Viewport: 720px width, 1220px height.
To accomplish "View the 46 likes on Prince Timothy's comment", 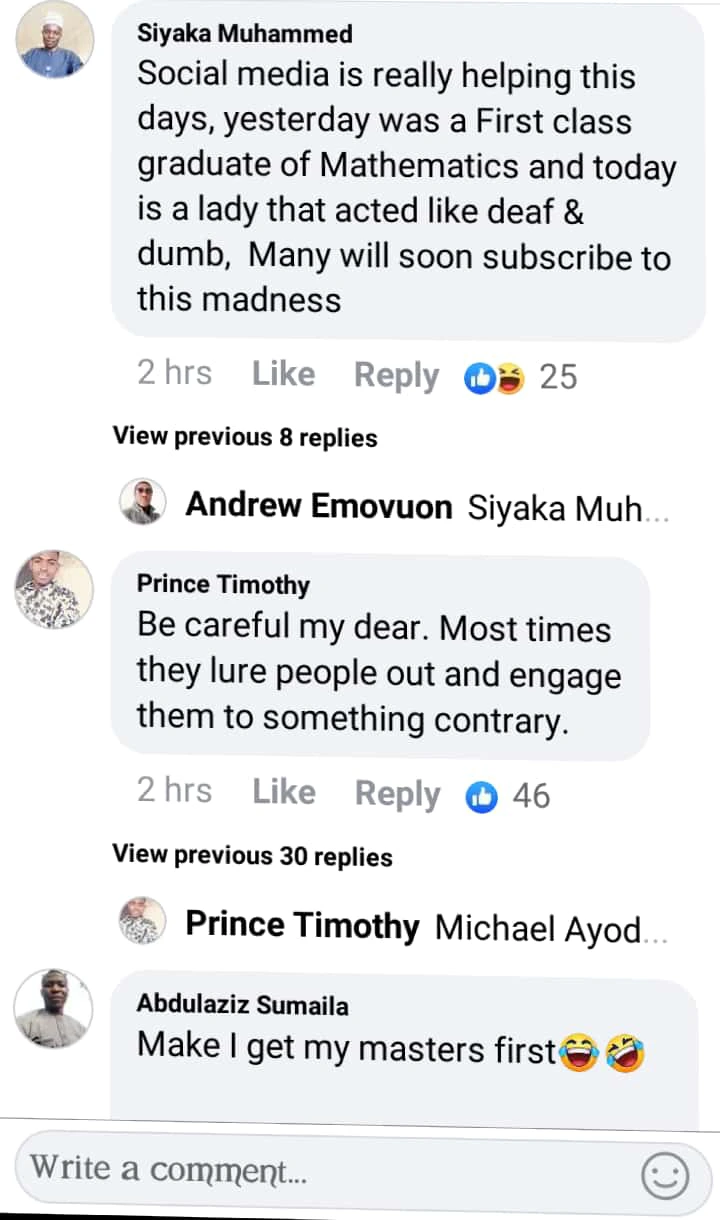I will click(x=508, y=795).
